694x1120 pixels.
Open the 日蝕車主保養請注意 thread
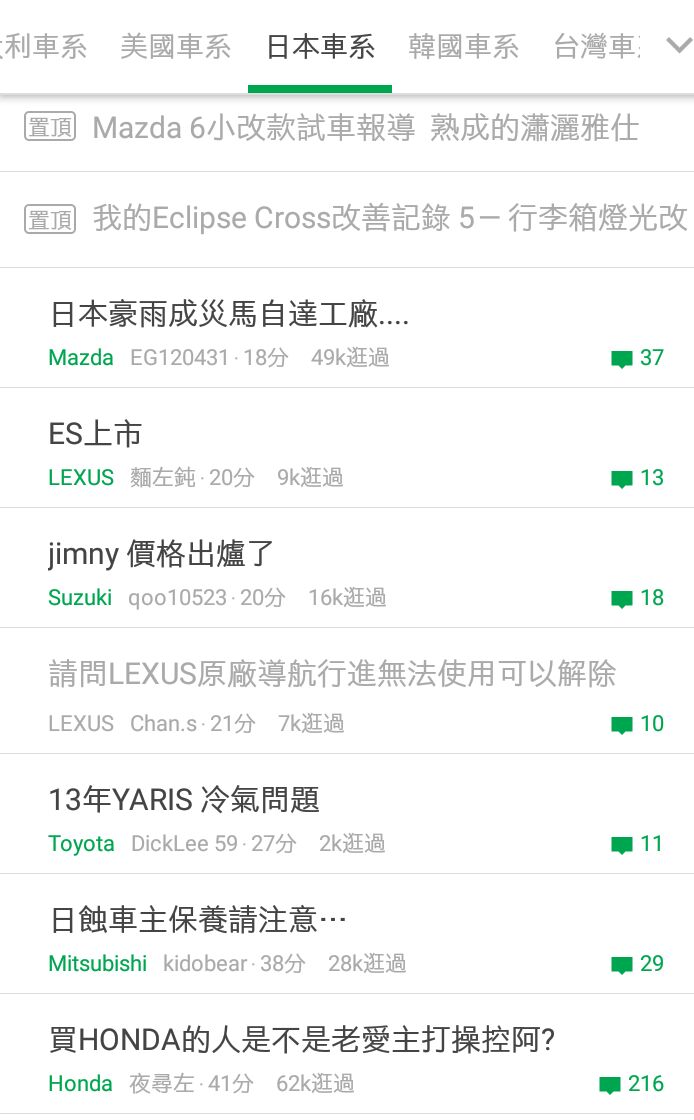tap(347, 934)
